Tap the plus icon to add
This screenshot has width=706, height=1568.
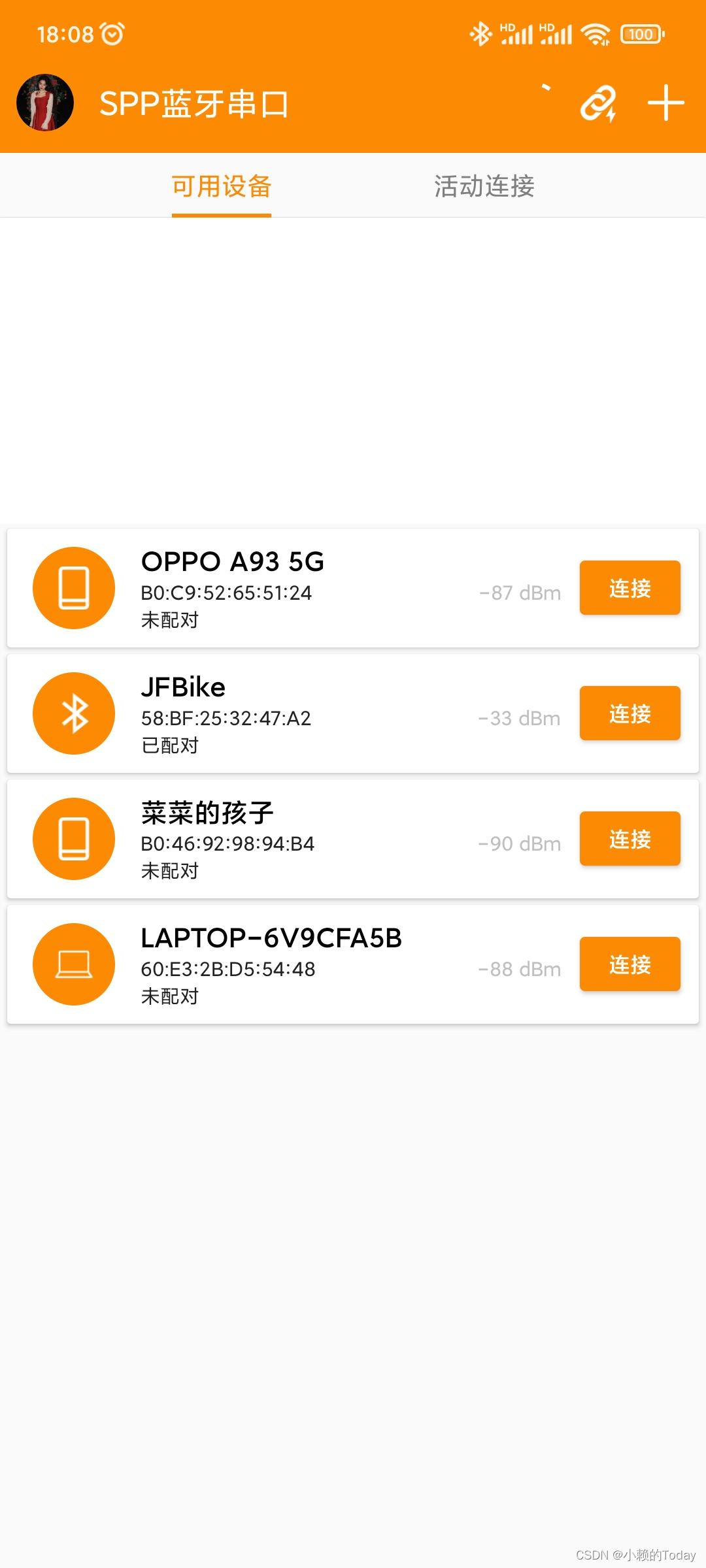coord(665,103)
